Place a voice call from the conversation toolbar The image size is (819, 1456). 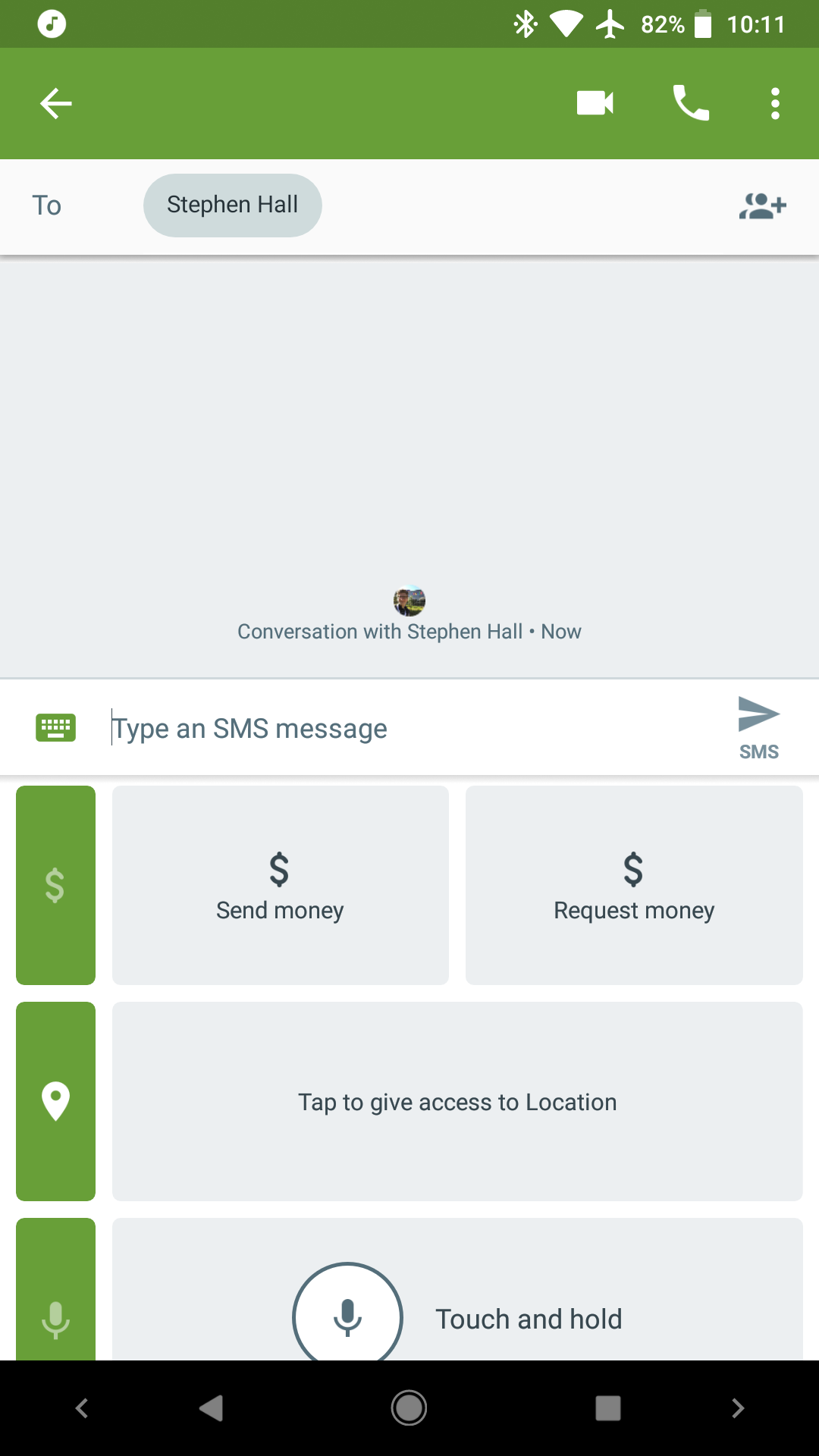691,103
